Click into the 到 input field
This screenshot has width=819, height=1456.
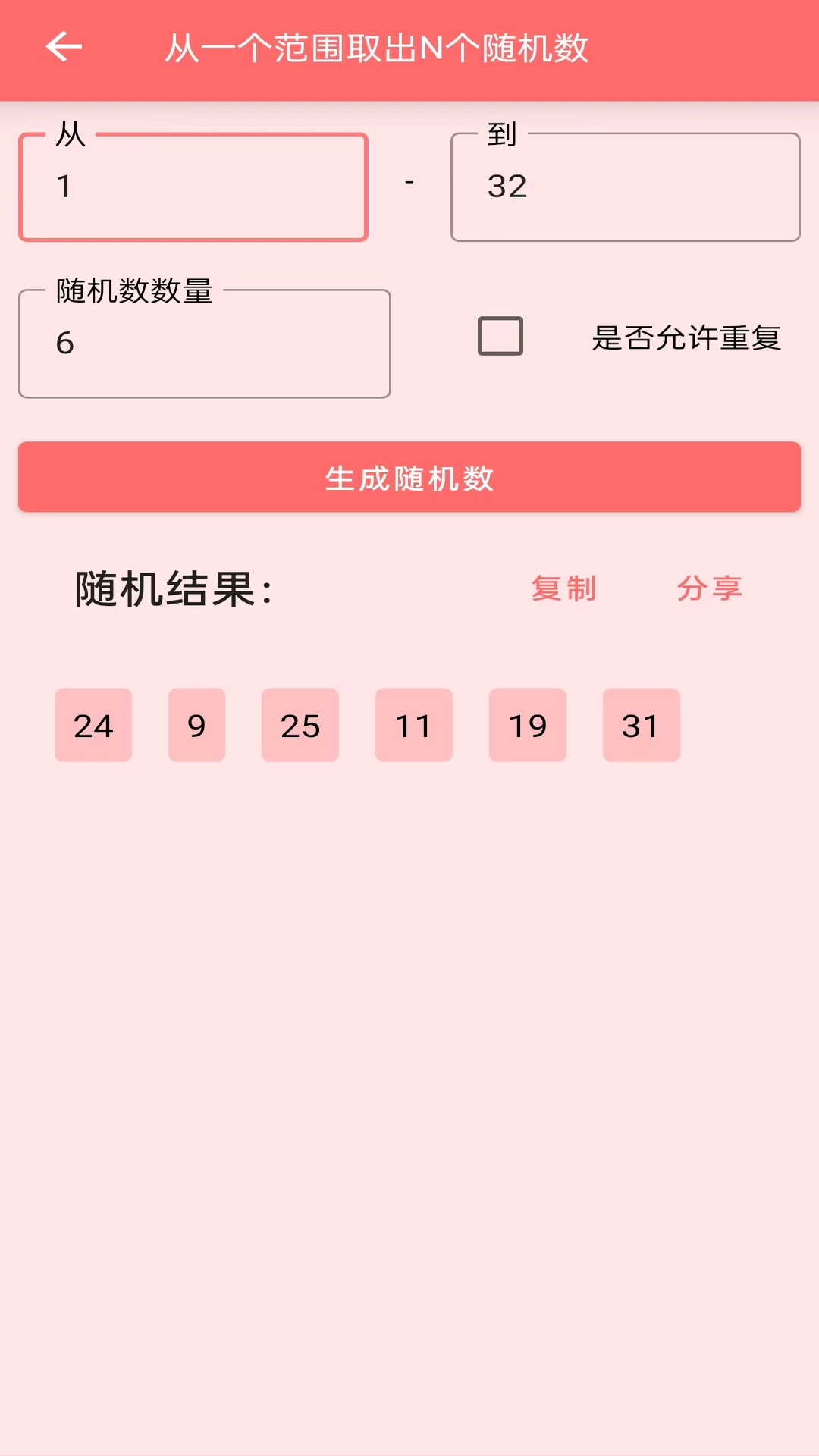click(624, 187)
